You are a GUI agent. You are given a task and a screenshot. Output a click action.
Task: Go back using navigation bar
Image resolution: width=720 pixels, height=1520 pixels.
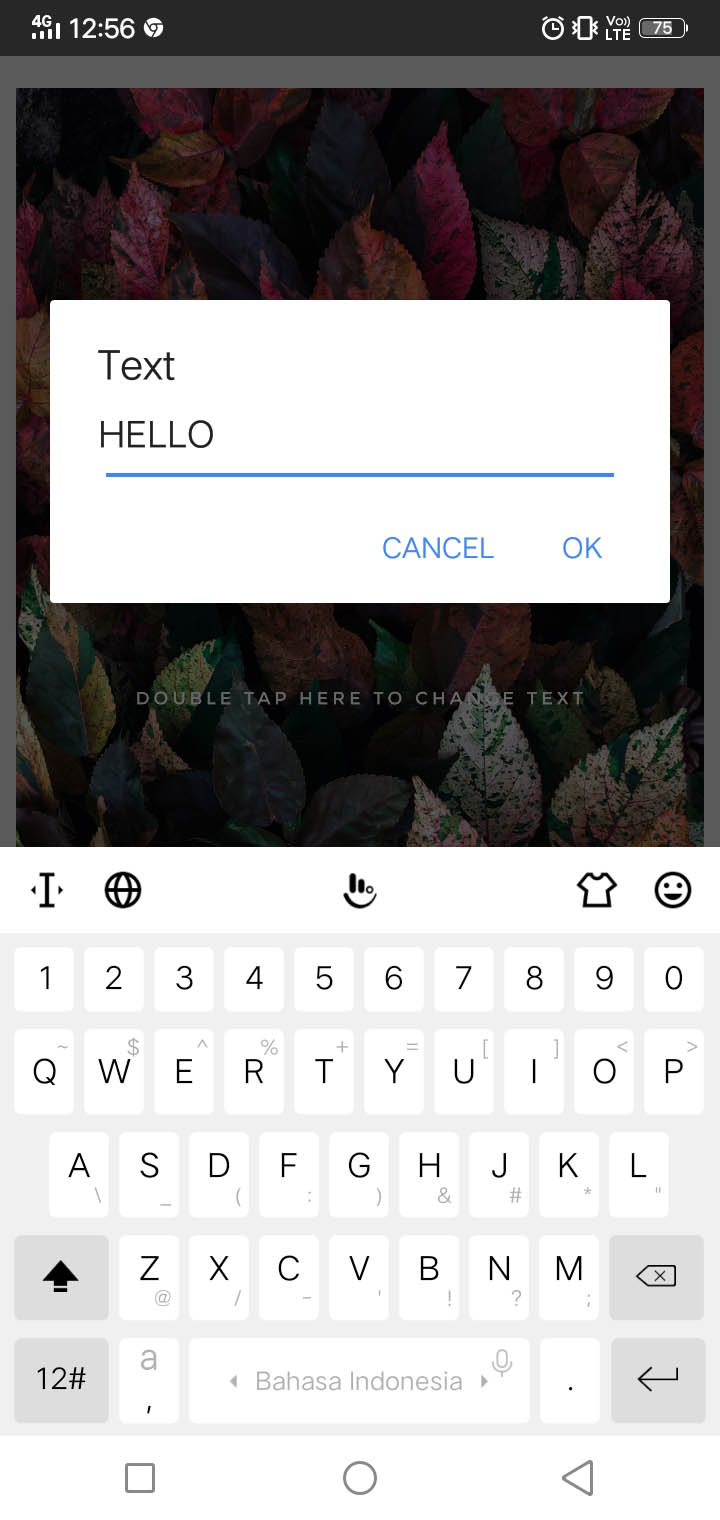pos(578,1478)
